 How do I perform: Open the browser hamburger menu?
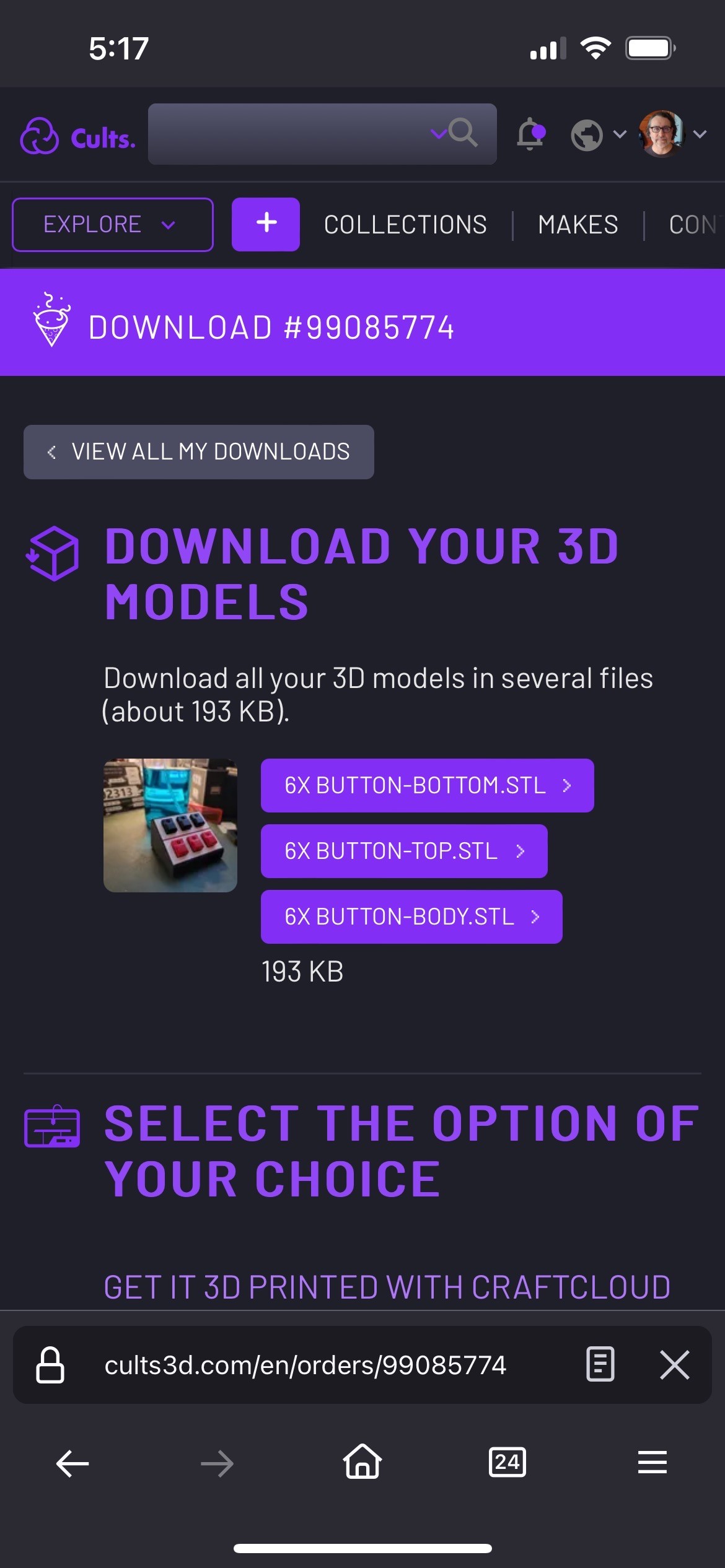coord(652,1463)
